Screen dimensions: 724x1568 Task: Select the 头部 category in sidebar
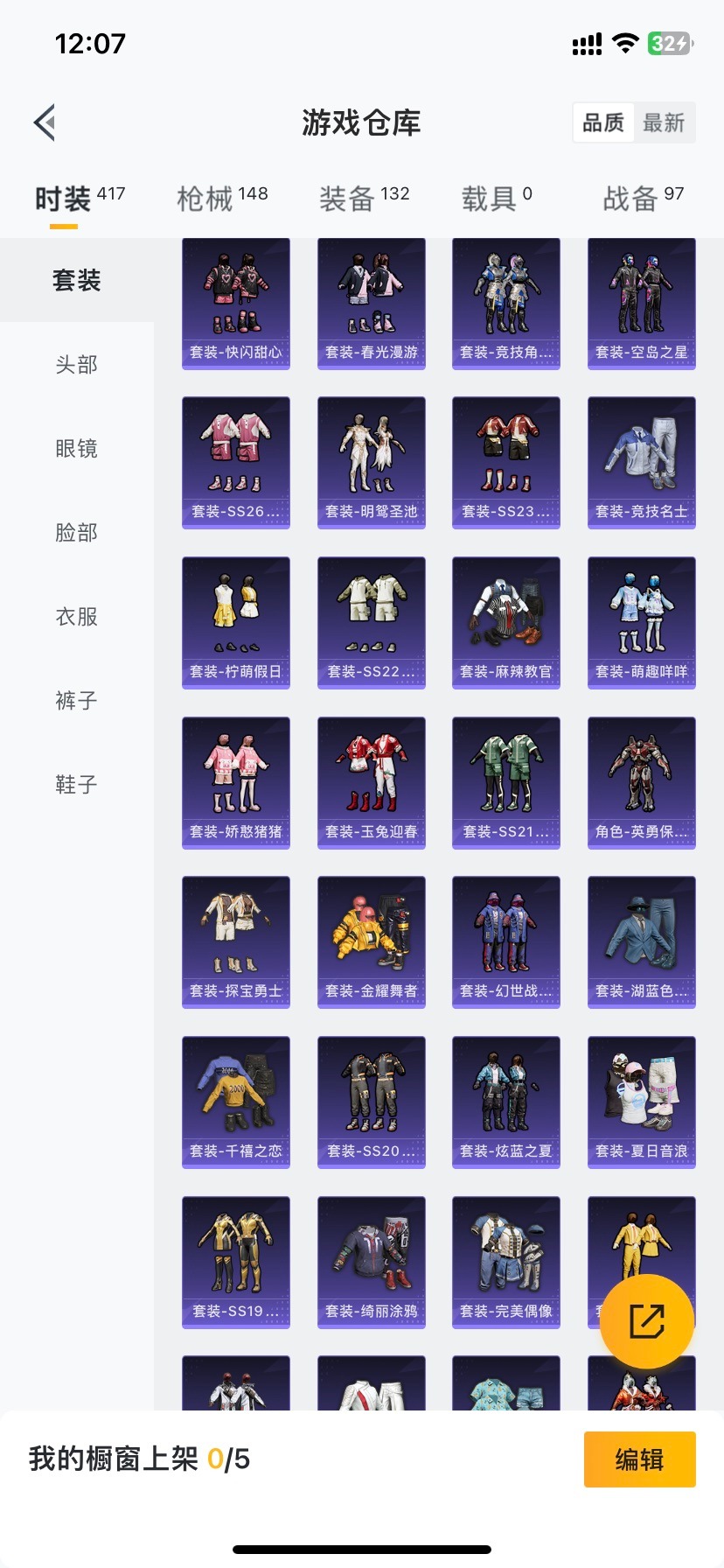point(77,364)
